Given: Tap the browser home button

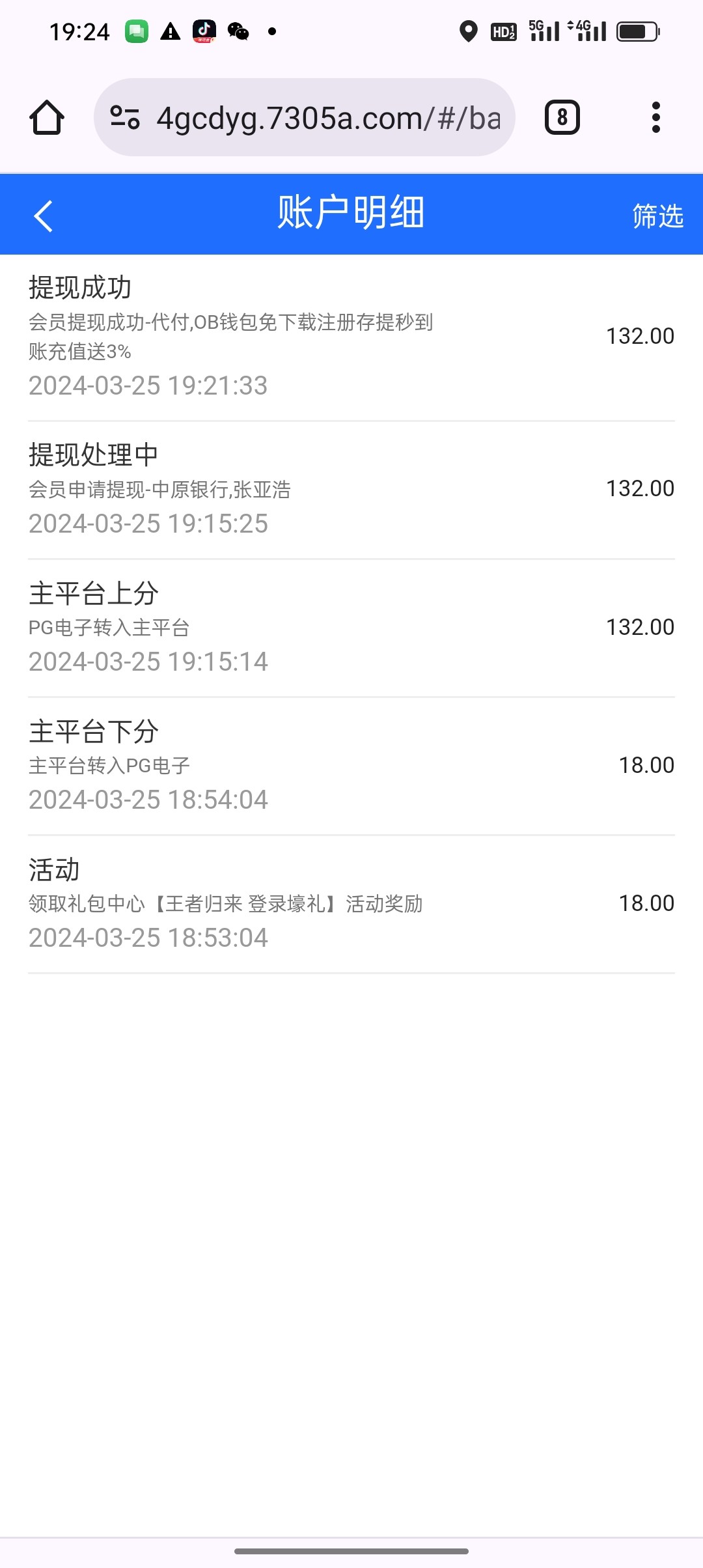Looking at the screenshot, I should pos(47,118).
